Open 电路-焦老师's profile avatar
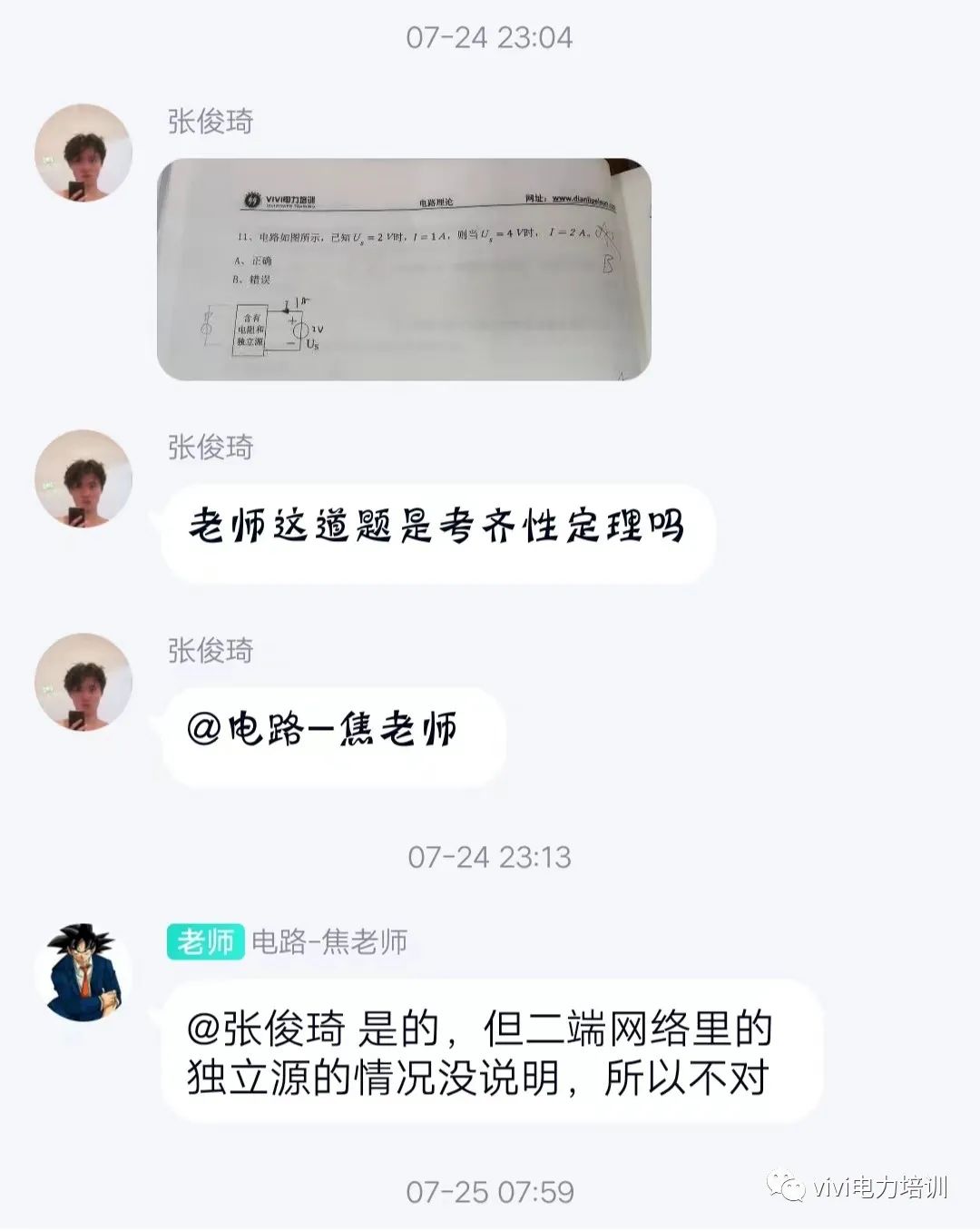Image resolution: width=980 pixels, height=1231 pixels. pos(83,972)
